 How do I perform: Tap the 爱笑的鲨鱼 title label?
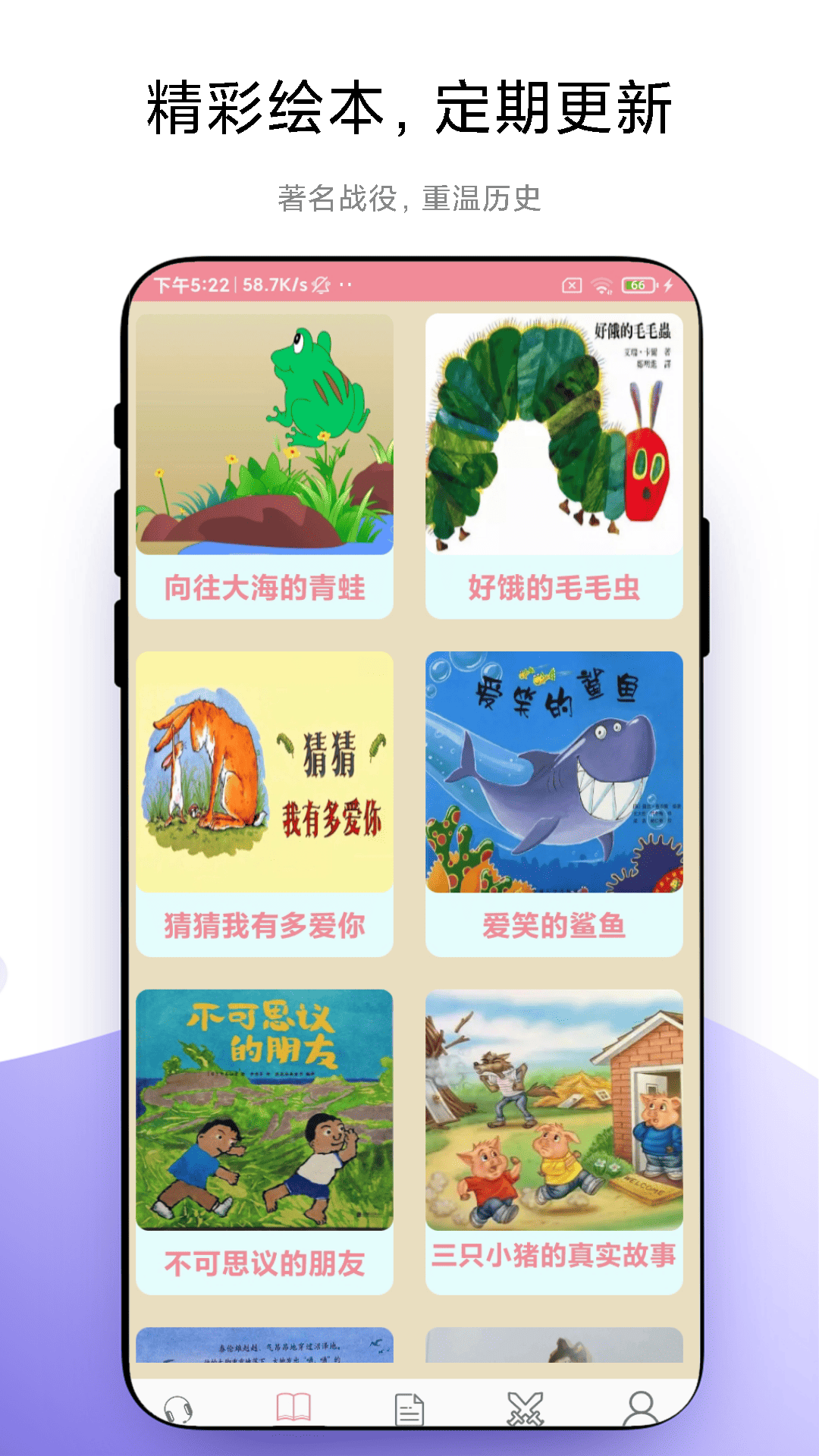point(552,926)
